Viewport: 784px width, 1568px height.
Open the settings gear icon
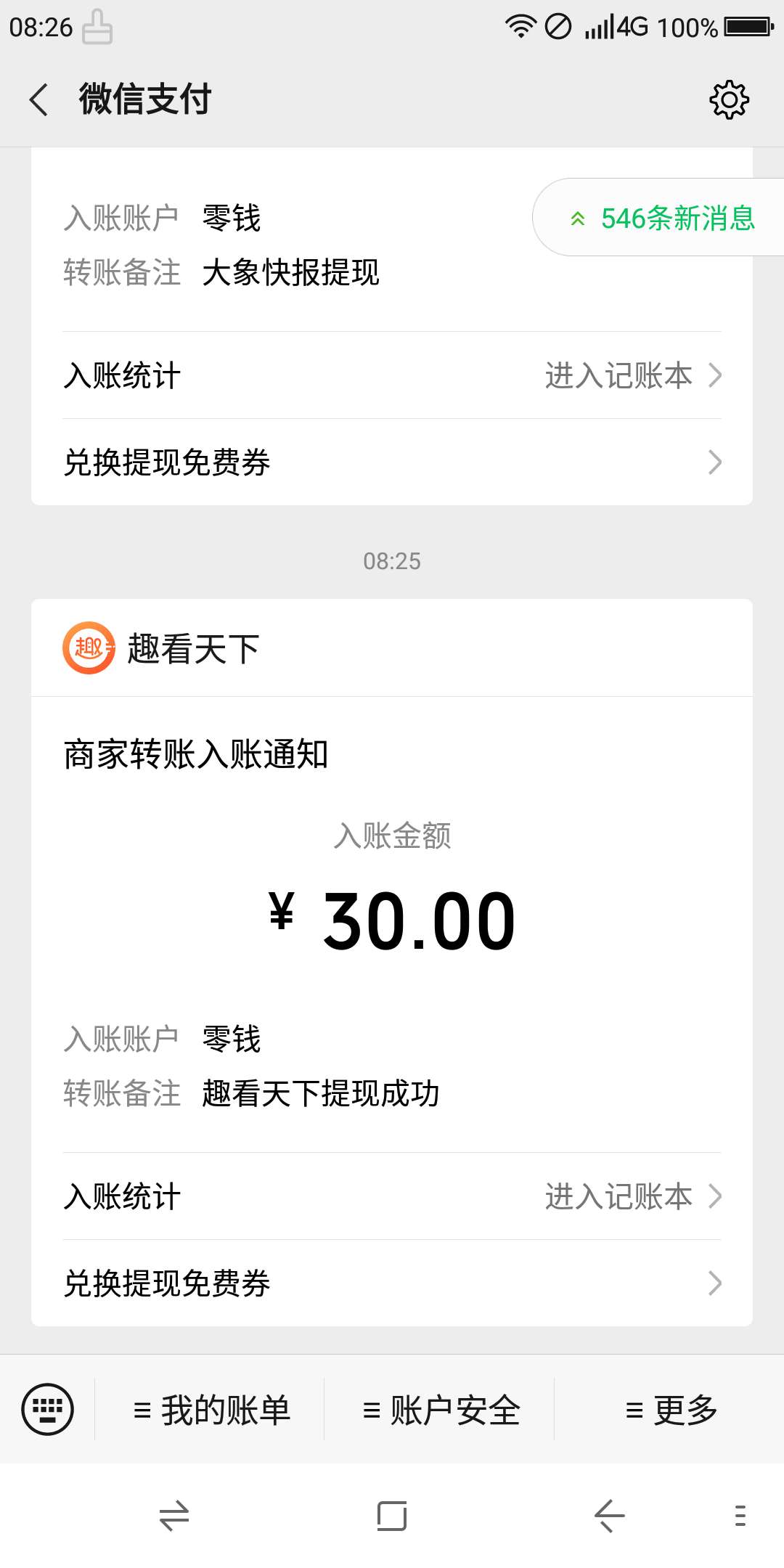tap(729, 99)
